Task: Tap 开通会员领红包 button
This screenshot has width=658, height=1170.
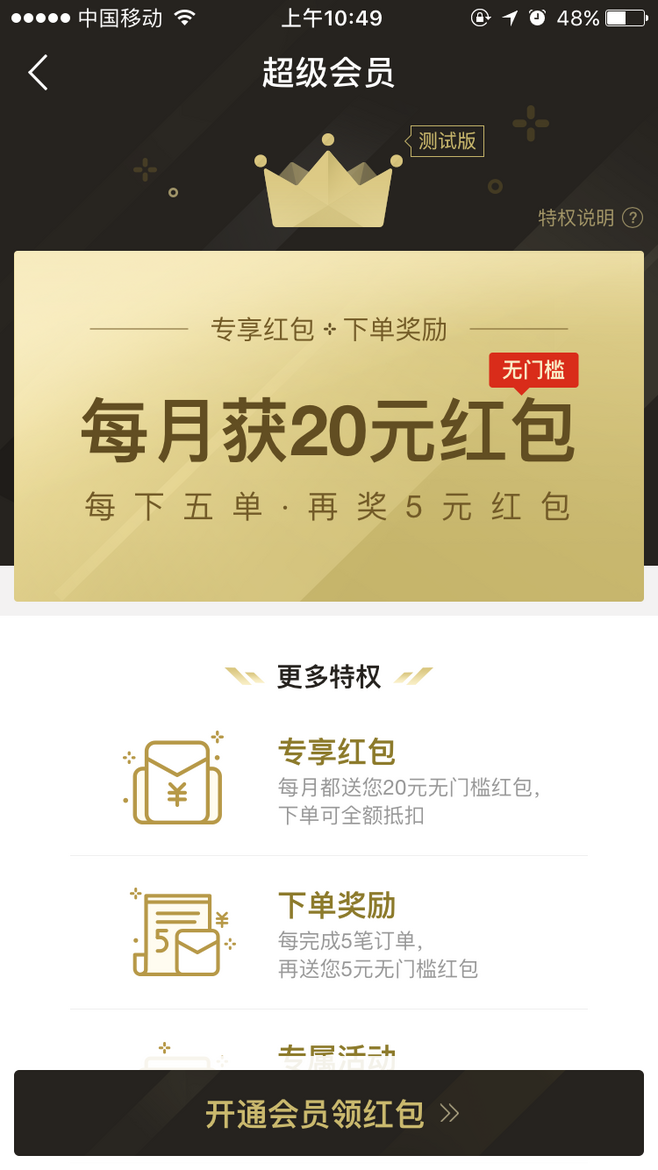Action: point(329,1113)
